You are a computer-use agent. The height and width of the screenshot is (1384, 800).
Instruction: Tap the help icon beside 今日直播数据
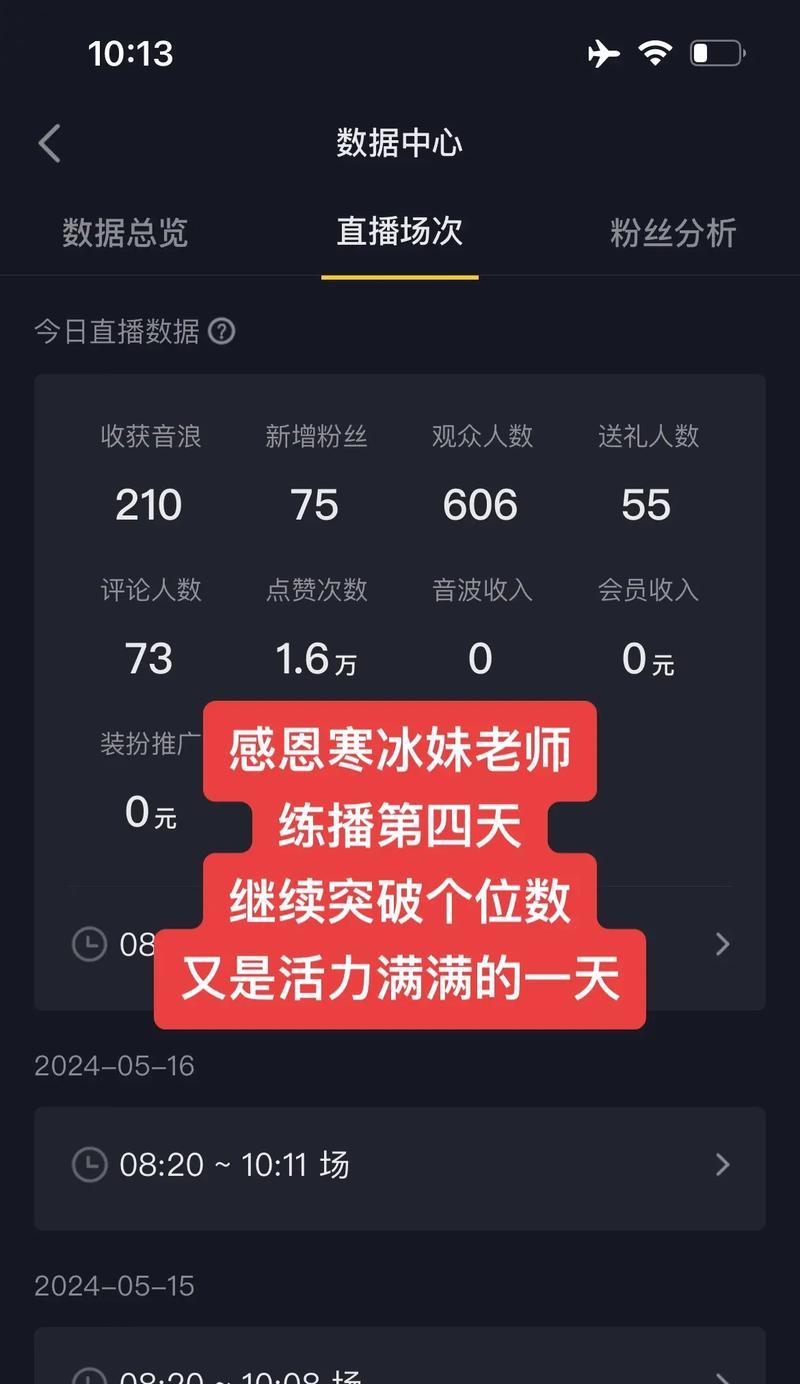tap(222, 331)
